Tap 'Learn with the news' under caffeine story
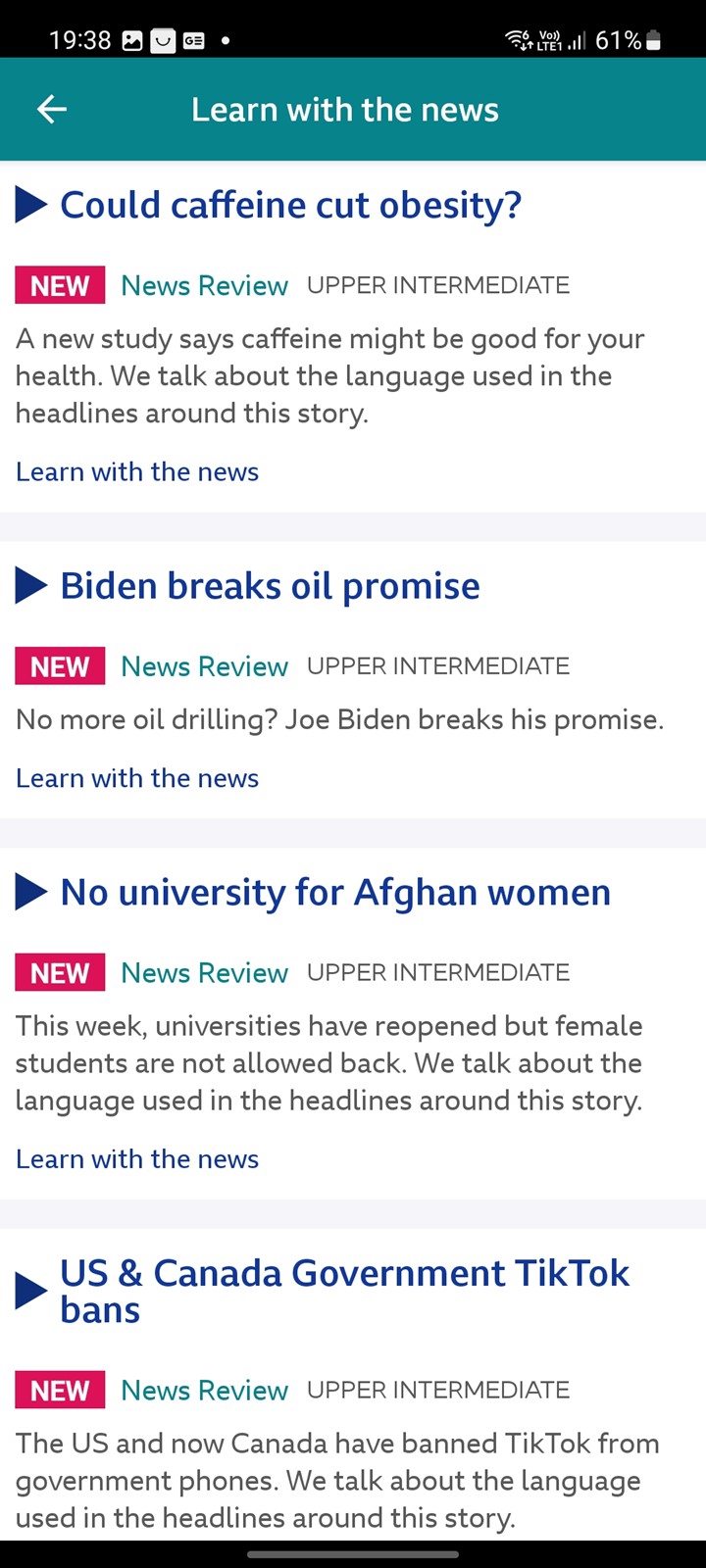This screenshot has width=706, height=1568. click(x=137, y=471)
